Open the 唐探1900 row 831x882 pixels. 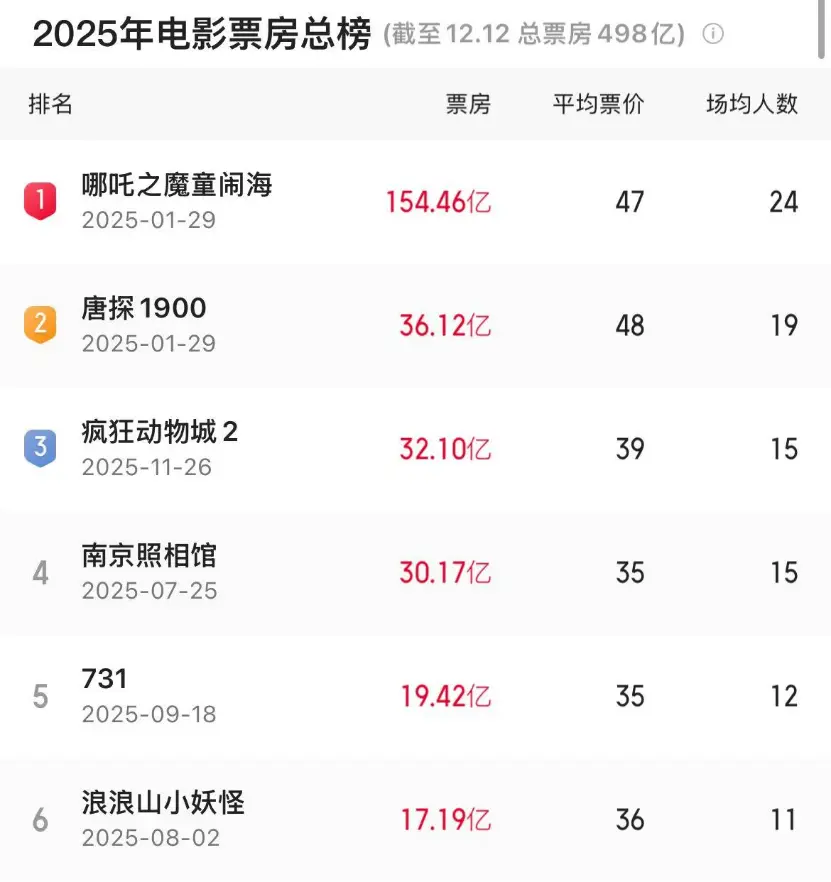(x=144, y=310)
